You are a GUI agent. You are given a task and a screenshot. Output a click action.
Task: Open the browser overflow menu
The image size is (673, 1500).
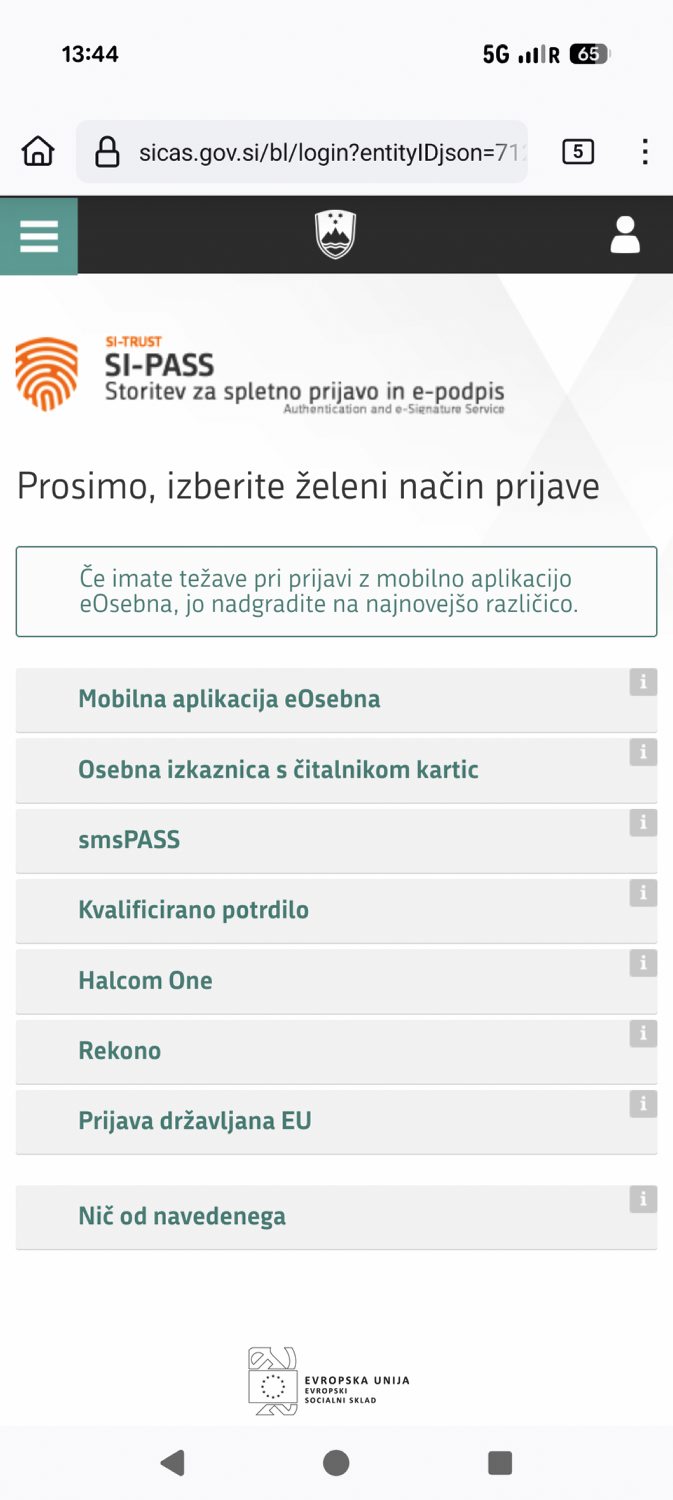point(645,152)
